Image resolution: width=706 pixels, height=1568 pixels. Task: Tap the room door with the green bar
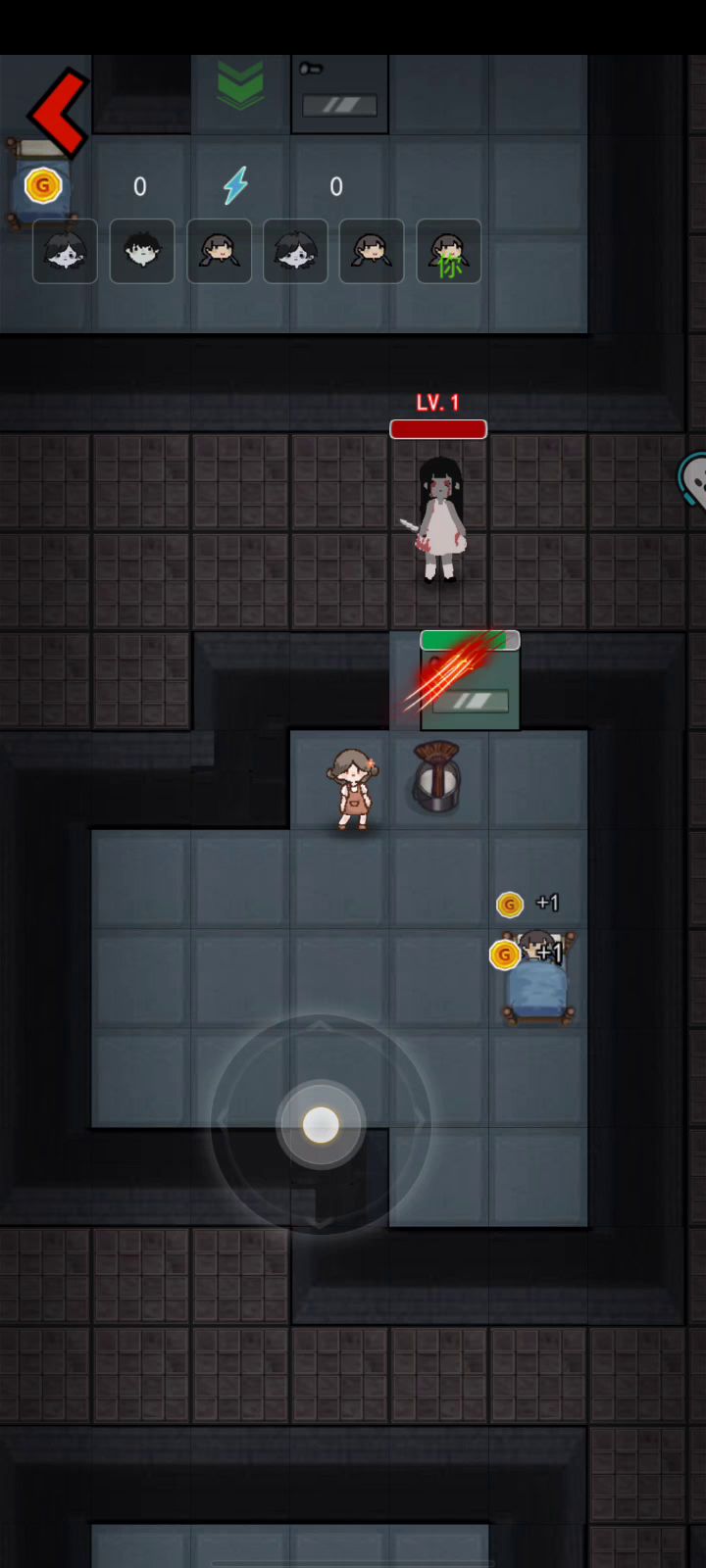tap(470, 682)
